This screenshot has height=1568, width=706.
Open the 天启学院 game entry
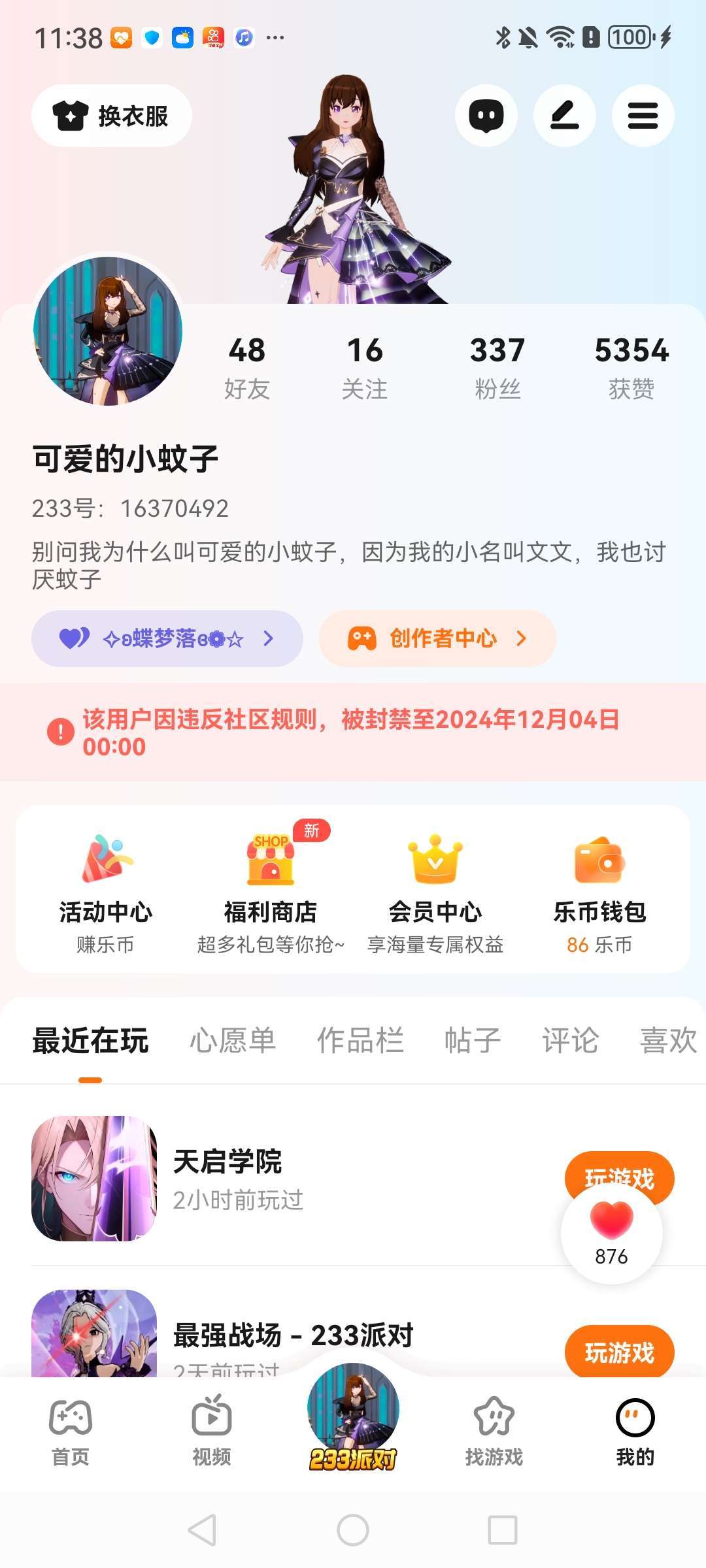[229, 1177]
